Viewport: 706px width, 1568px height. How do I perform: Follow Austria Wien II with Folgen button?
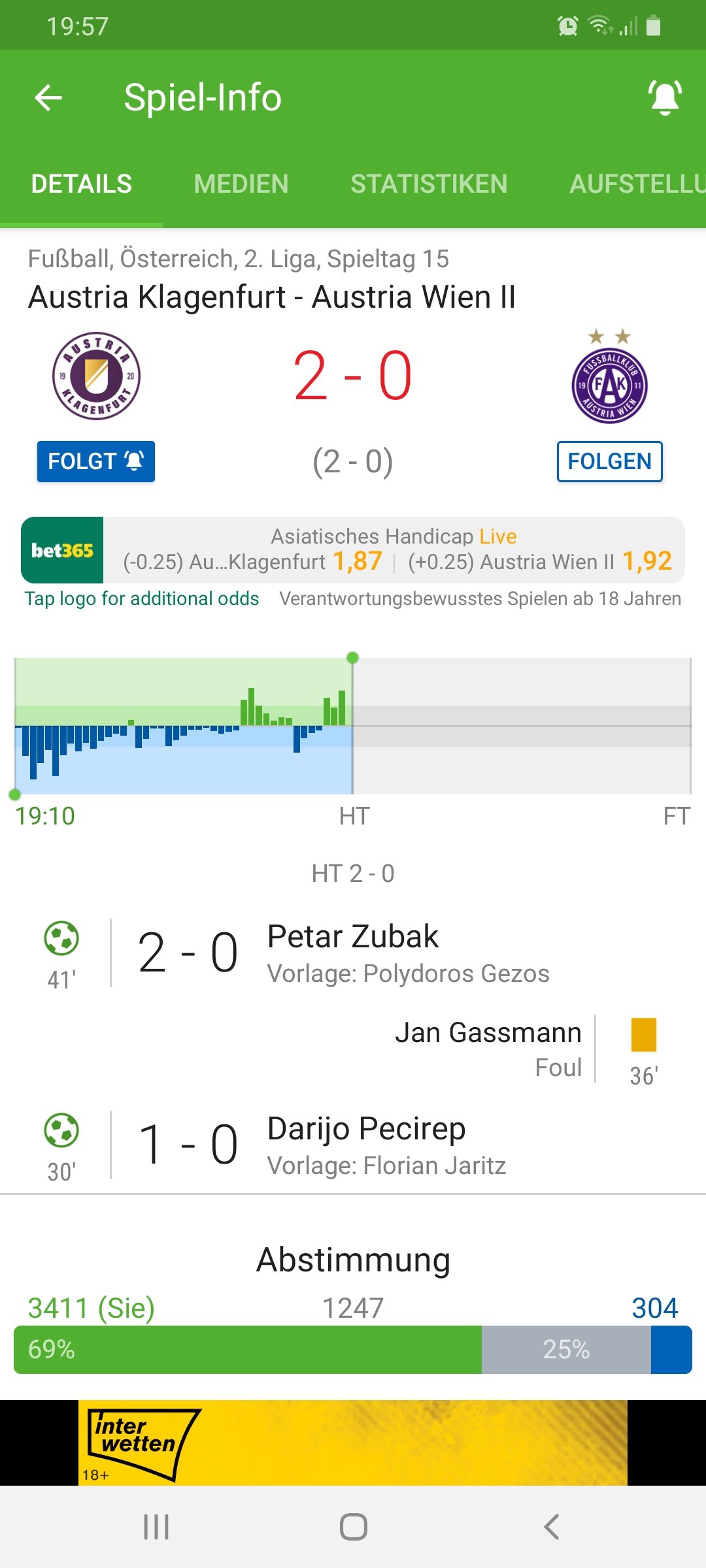[609, 461]
